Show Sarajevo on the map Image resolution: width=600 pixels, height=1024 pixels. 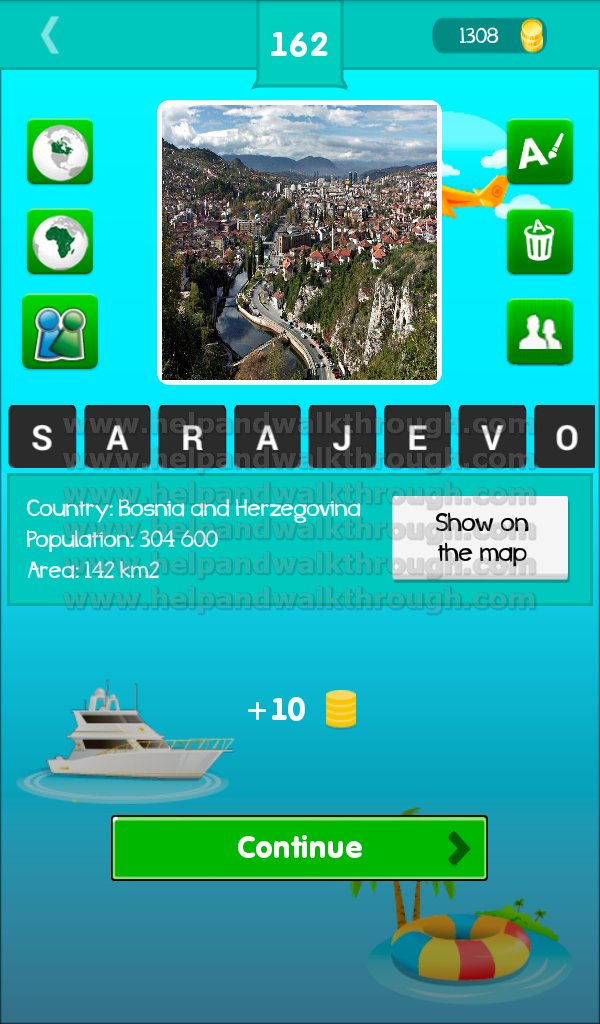480,538
